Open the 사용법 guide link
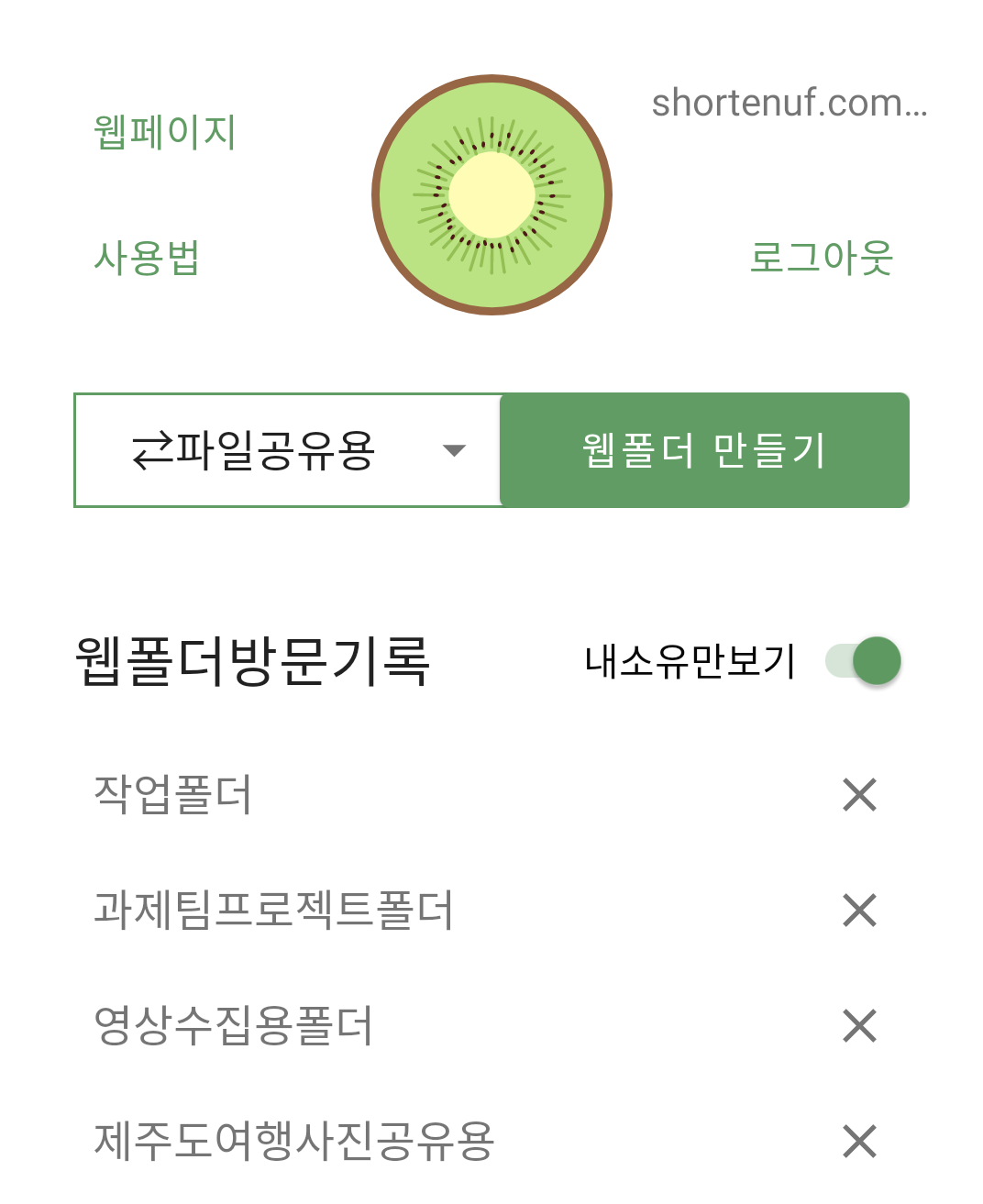Screen dimensions: 983x1204 147,258
